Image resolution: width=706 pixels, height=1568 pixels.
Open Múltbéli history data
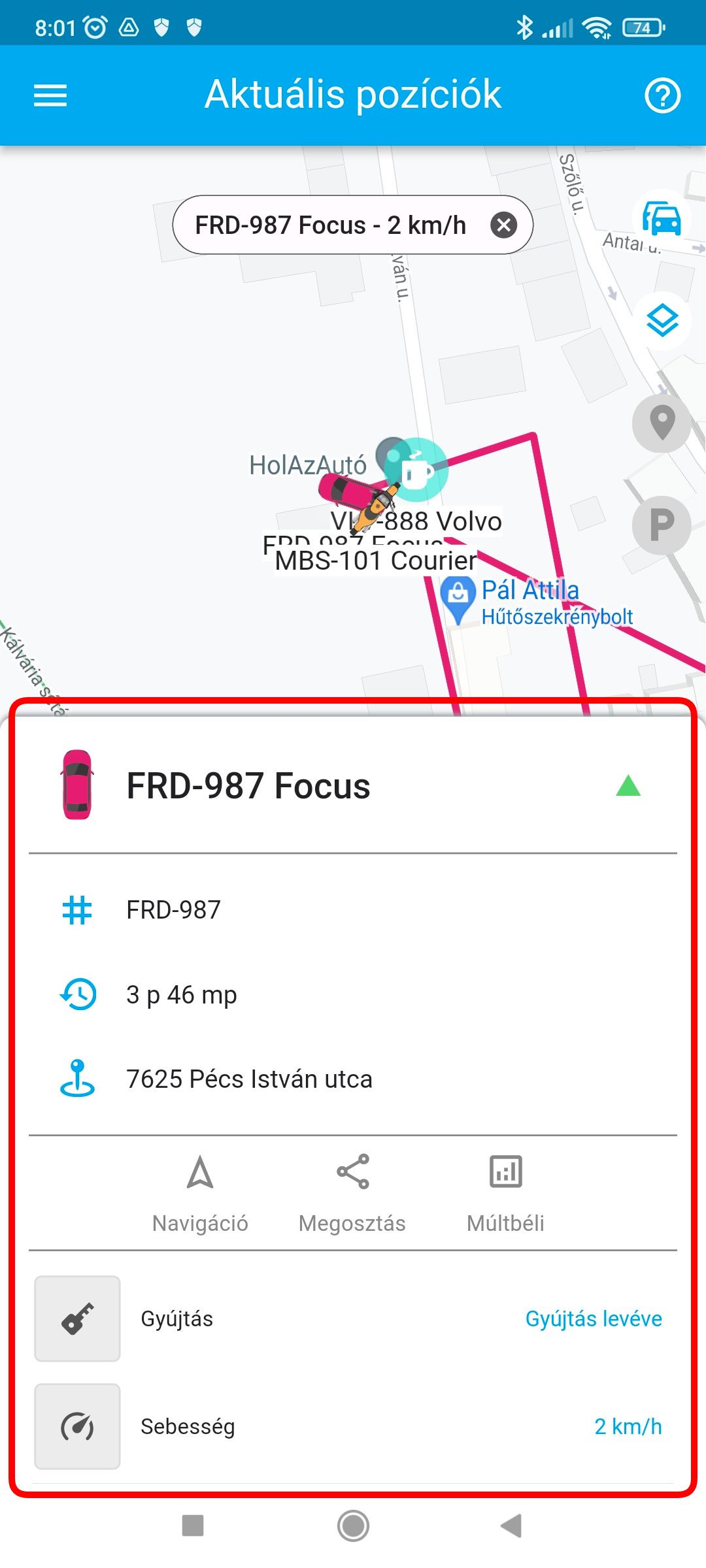pos(505,1193)
